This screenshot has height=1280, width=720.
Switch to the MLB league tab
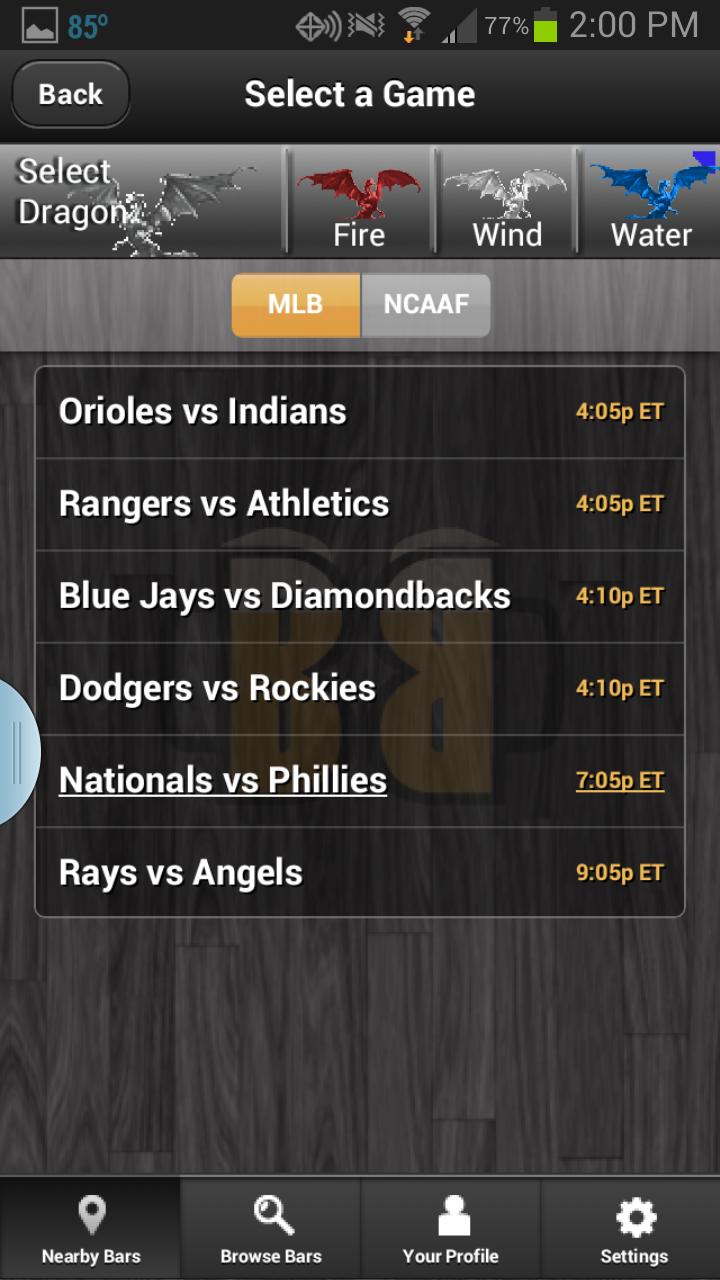[296, 305]
